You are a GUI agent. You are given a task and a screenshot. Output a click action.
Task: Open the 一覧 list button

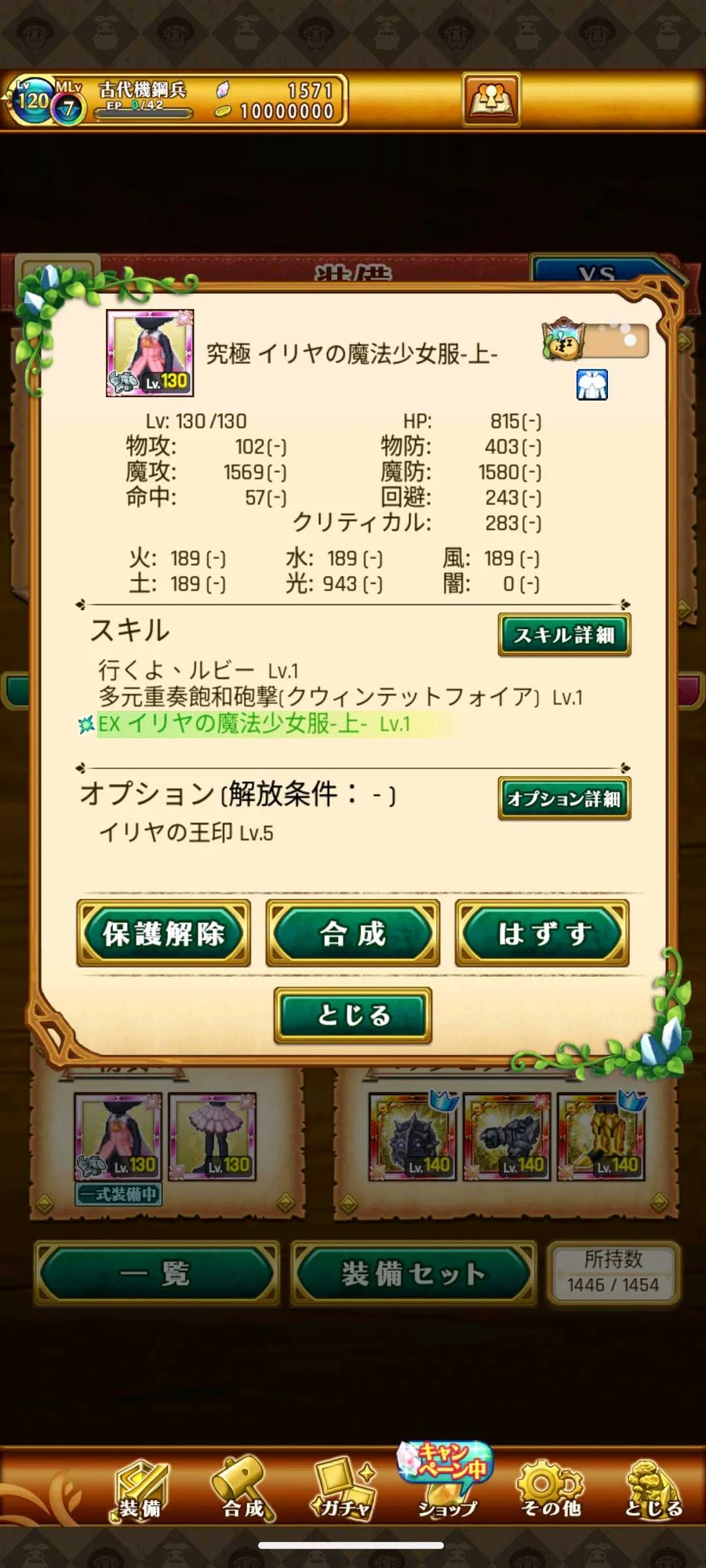[x=157, y=1273]
